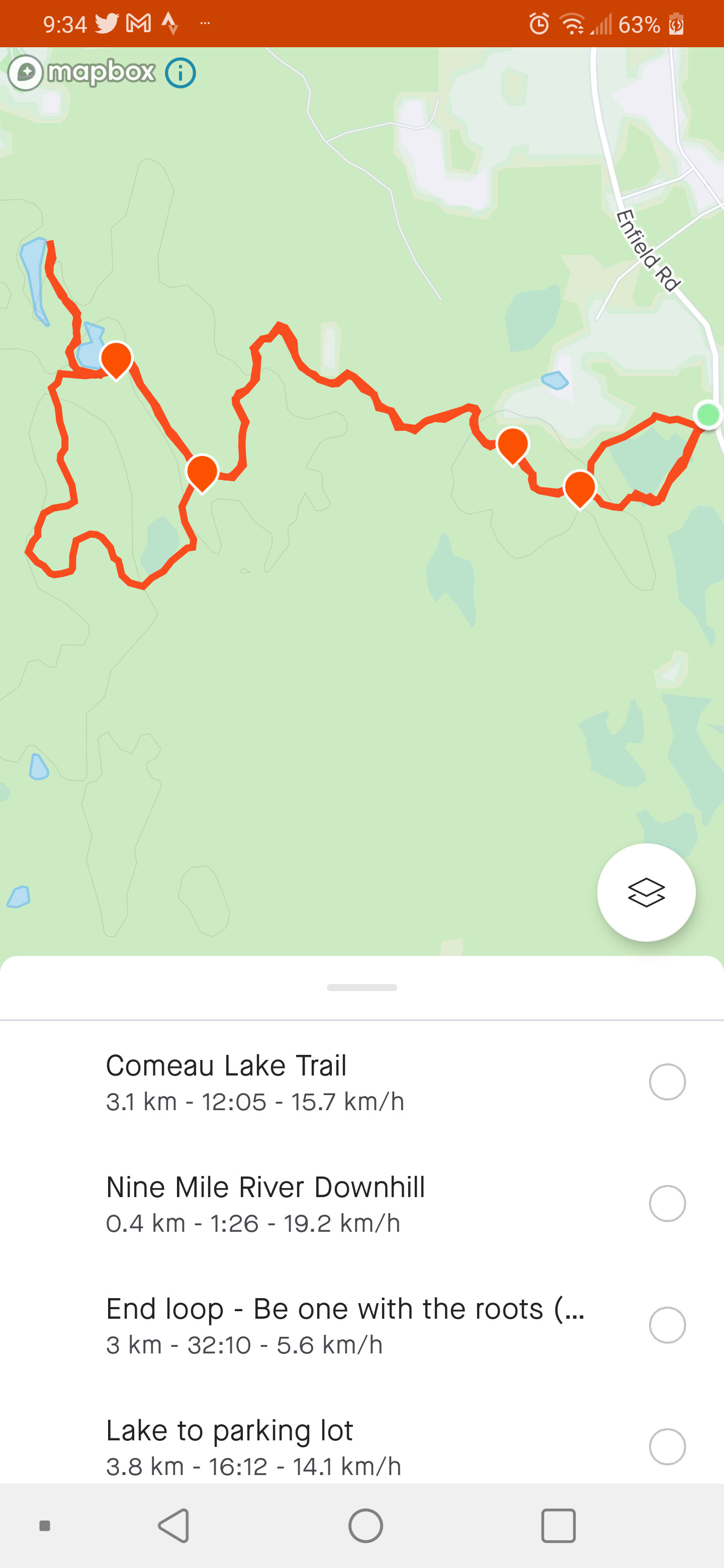Go to the phone's home screen

click(366, 1525)
